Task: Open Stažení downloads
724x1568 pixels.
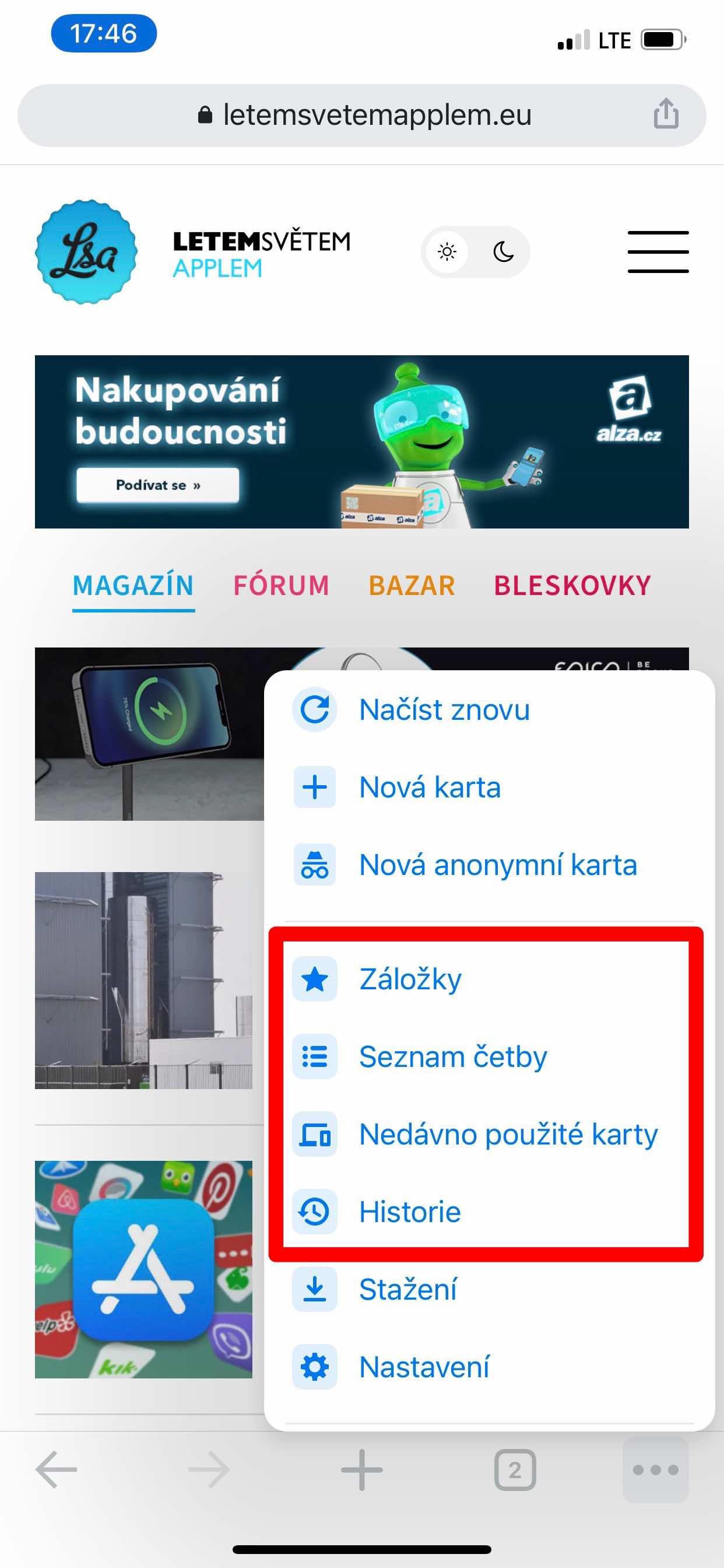Action: [407, 1289]
